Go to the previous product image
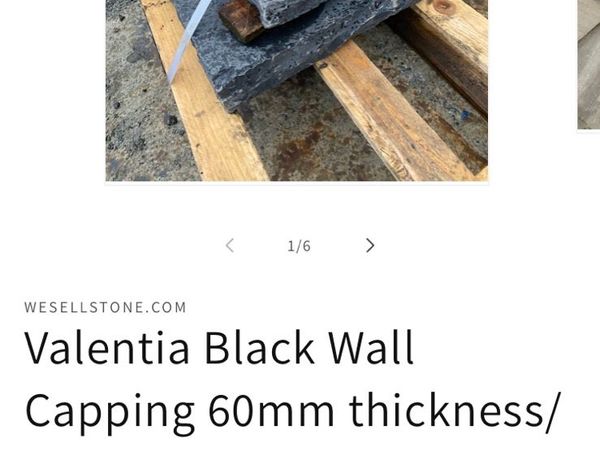600x450 pixels. tap(229, 245)
